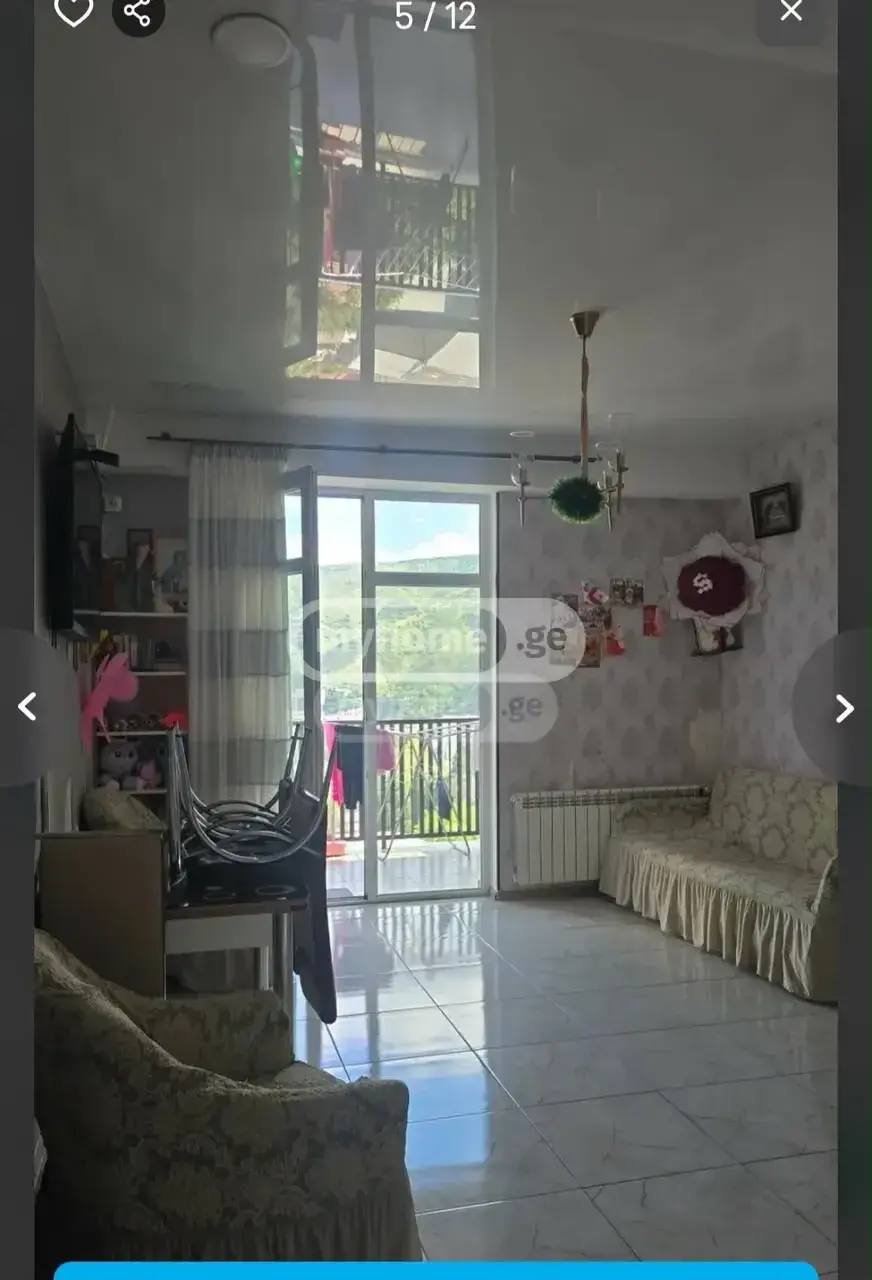Show the next photo
The image size is (872, 1280).
click(845, 709)
